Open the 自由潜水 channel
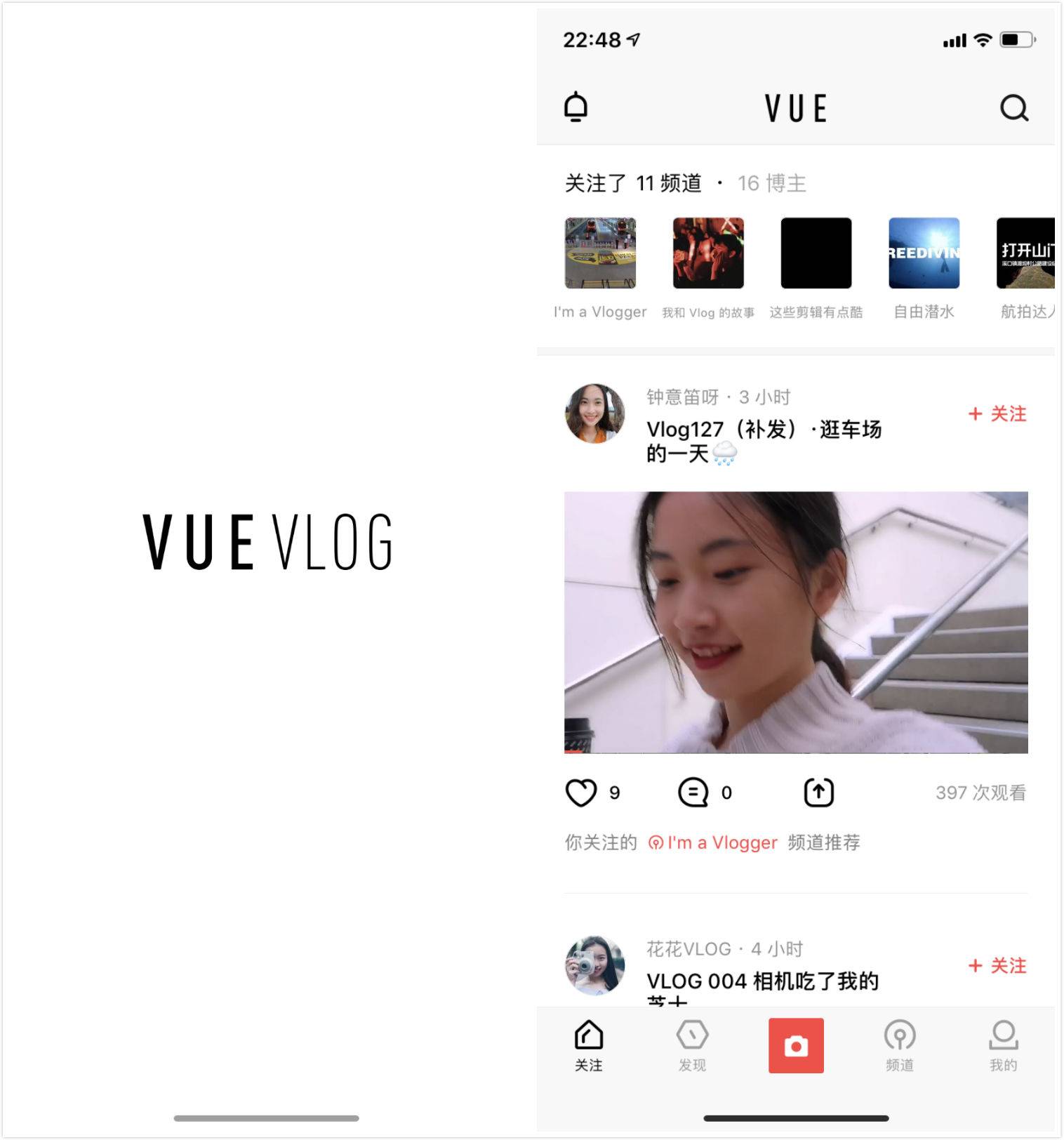This screenshot has height=1140, width=1064. 924,253
